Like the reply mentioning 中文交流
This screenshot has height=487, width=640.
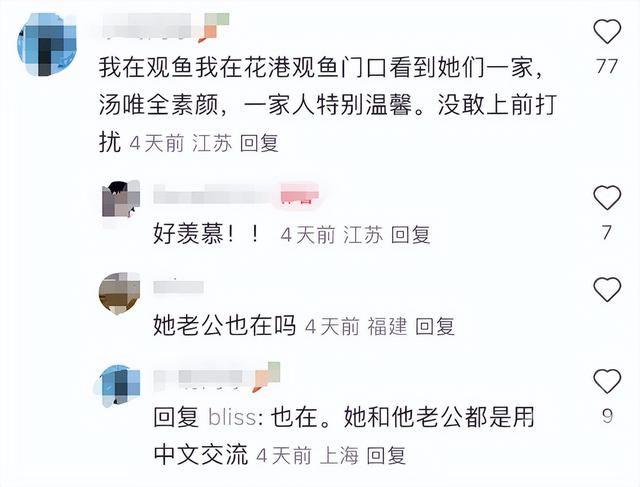[x=607, y=381]
